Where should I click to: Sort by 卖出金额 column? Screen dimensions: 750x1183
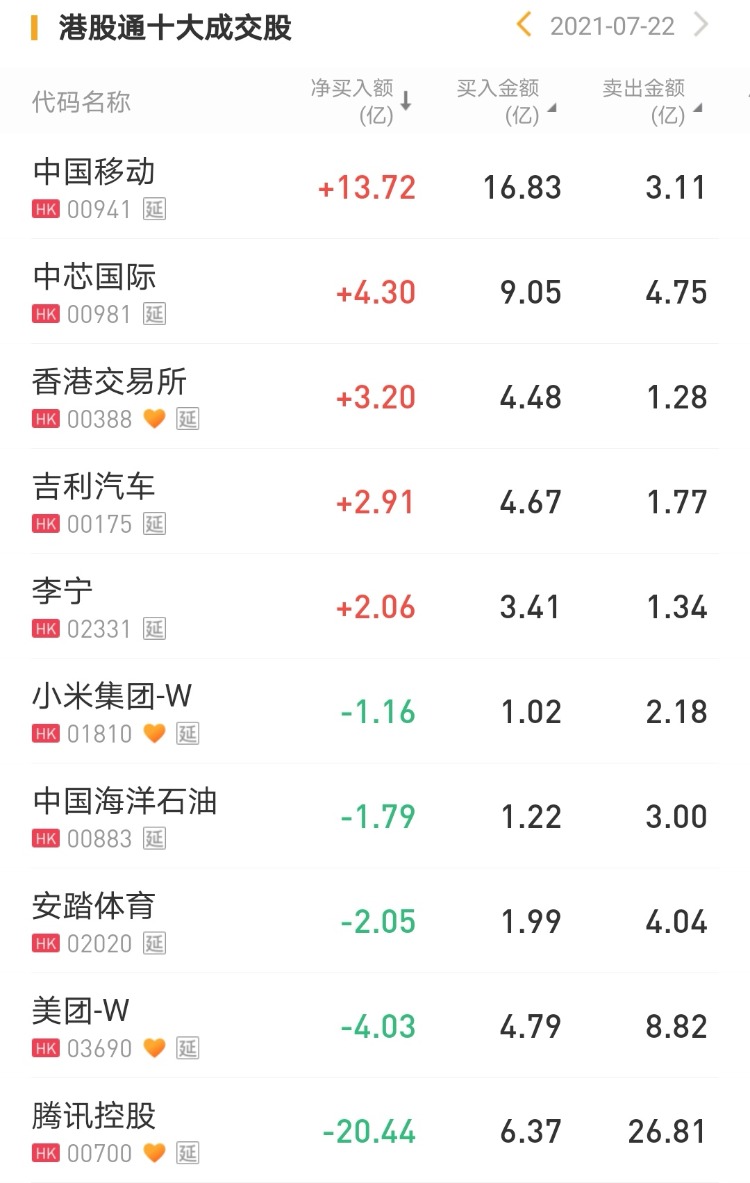[x=652, y=101]
